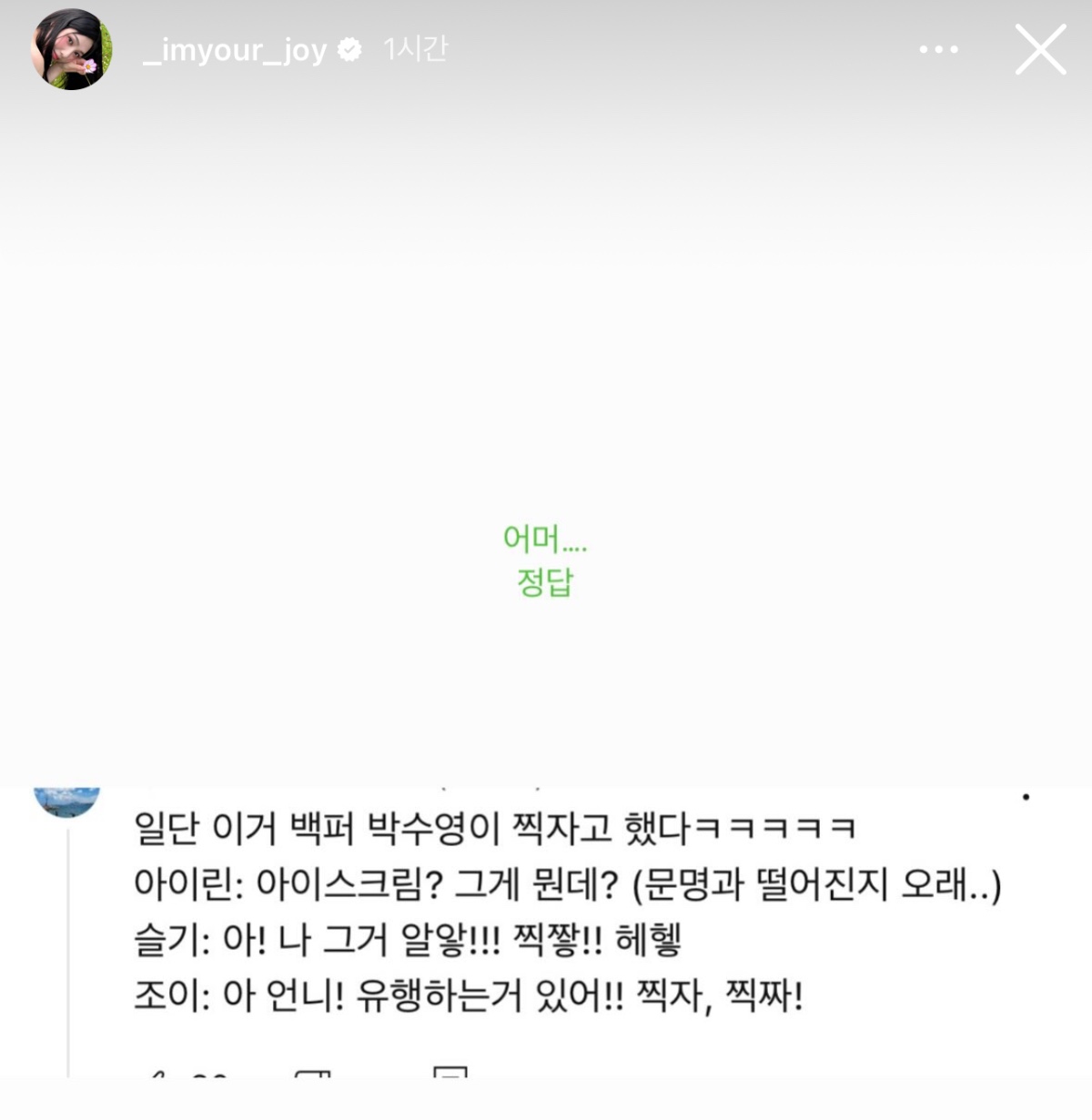This screenshot has width=1092, height=1120.
Task: Open _imyour_joy's profile picture
Action: (x=72, y=49)
